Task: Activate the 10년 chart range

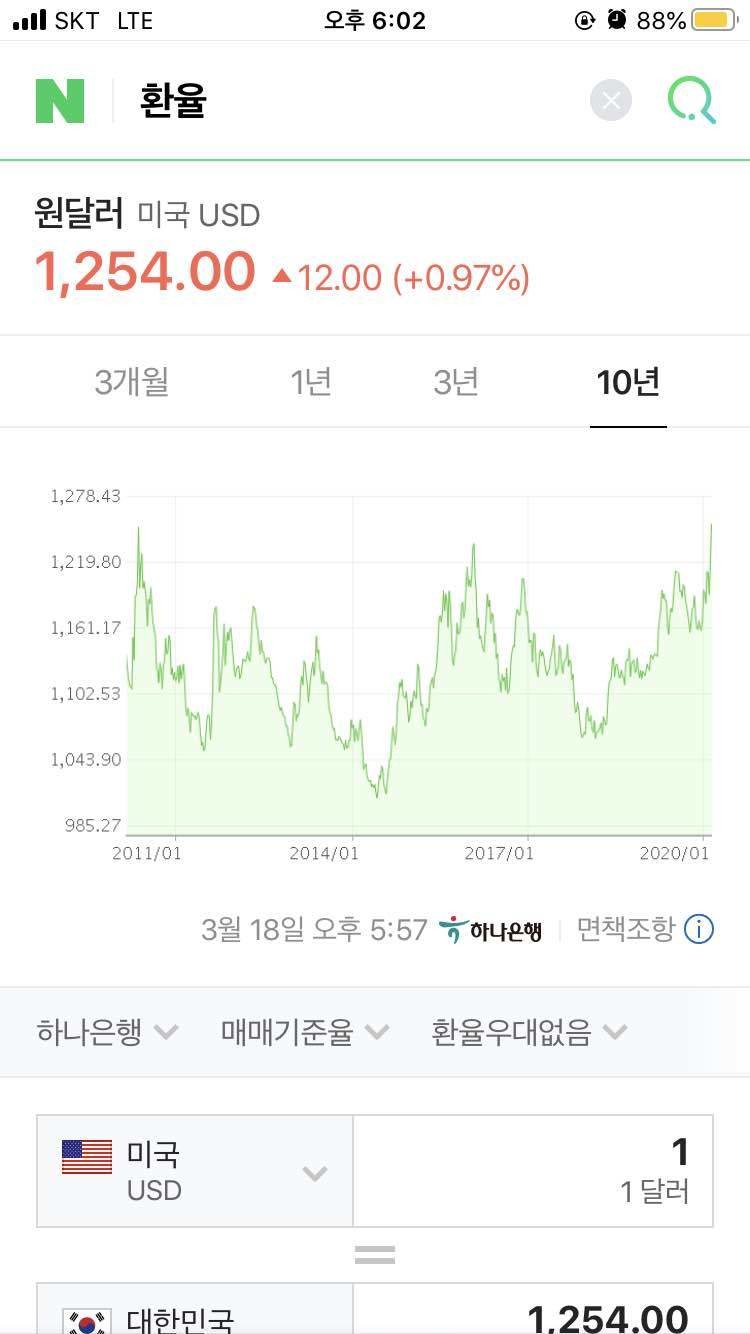Action: pos(628,381)
